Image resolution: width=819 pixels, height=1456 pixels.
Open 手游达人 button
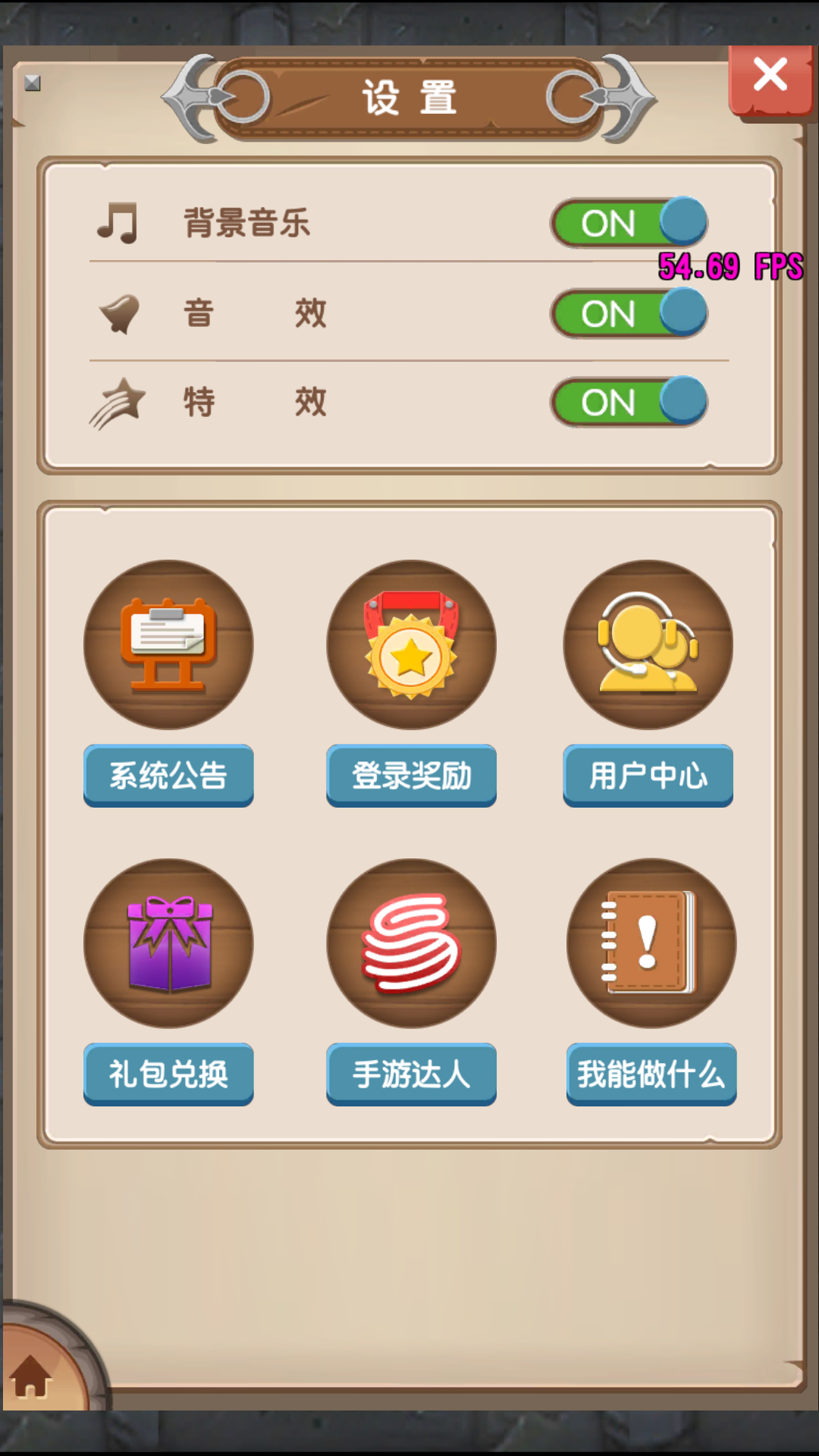411,1074
